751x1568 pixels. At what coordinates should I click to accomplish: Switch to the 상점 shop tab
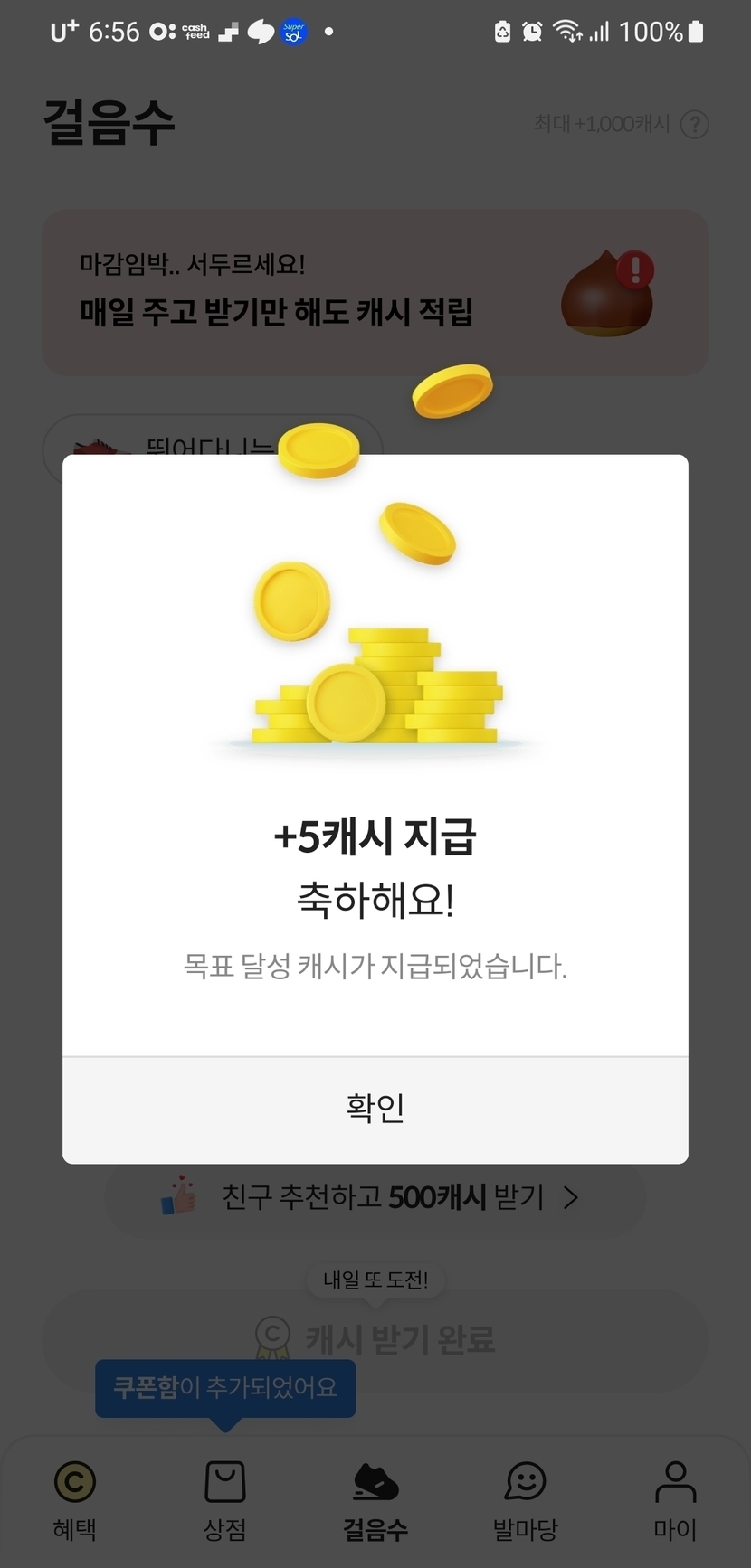(224, 1501)
